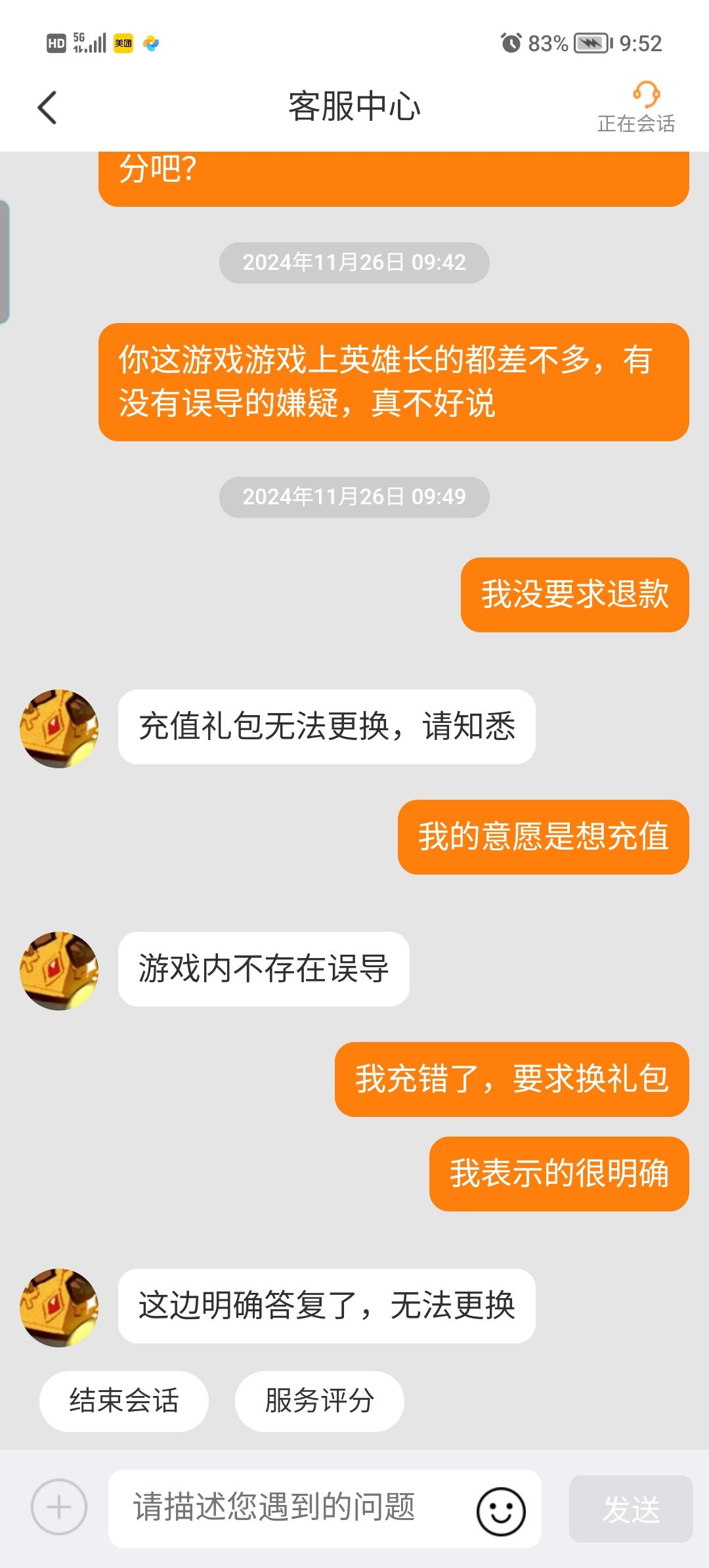Tap the 客服中心 title text
Viewport: 709px width, 1568px height.
point(354,107)
